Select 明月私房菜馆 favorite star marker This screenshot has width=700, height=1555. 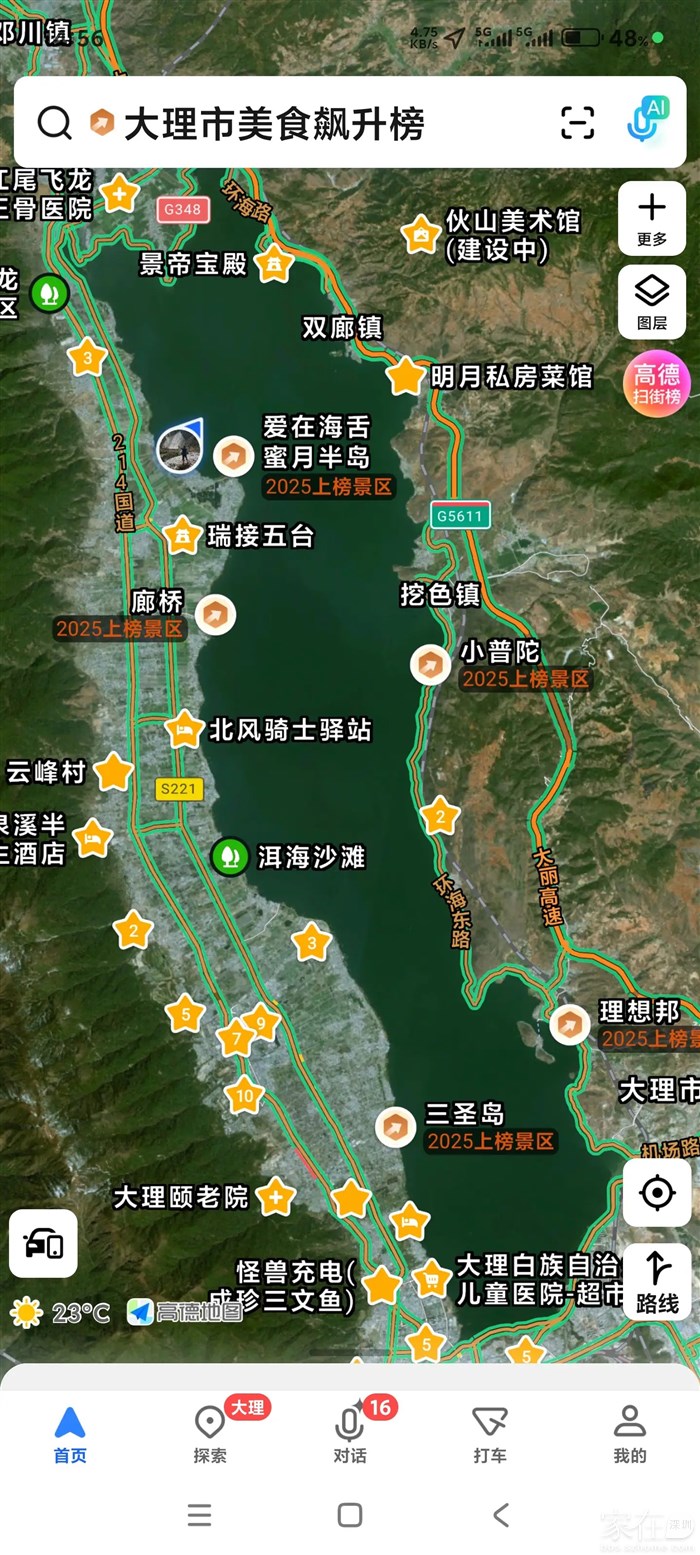[406, 377]
